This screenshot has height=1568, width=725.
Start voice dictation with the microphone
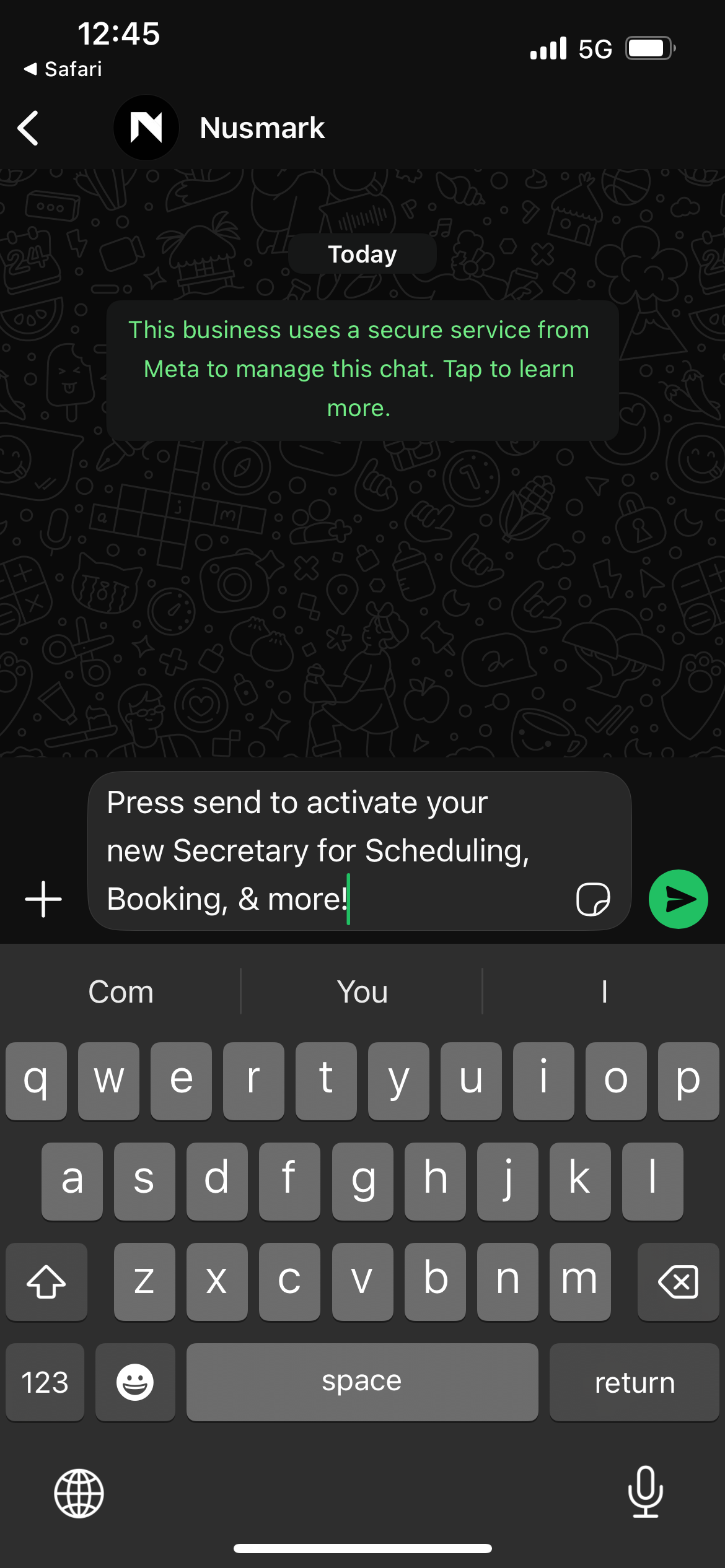coord(645,1492)
